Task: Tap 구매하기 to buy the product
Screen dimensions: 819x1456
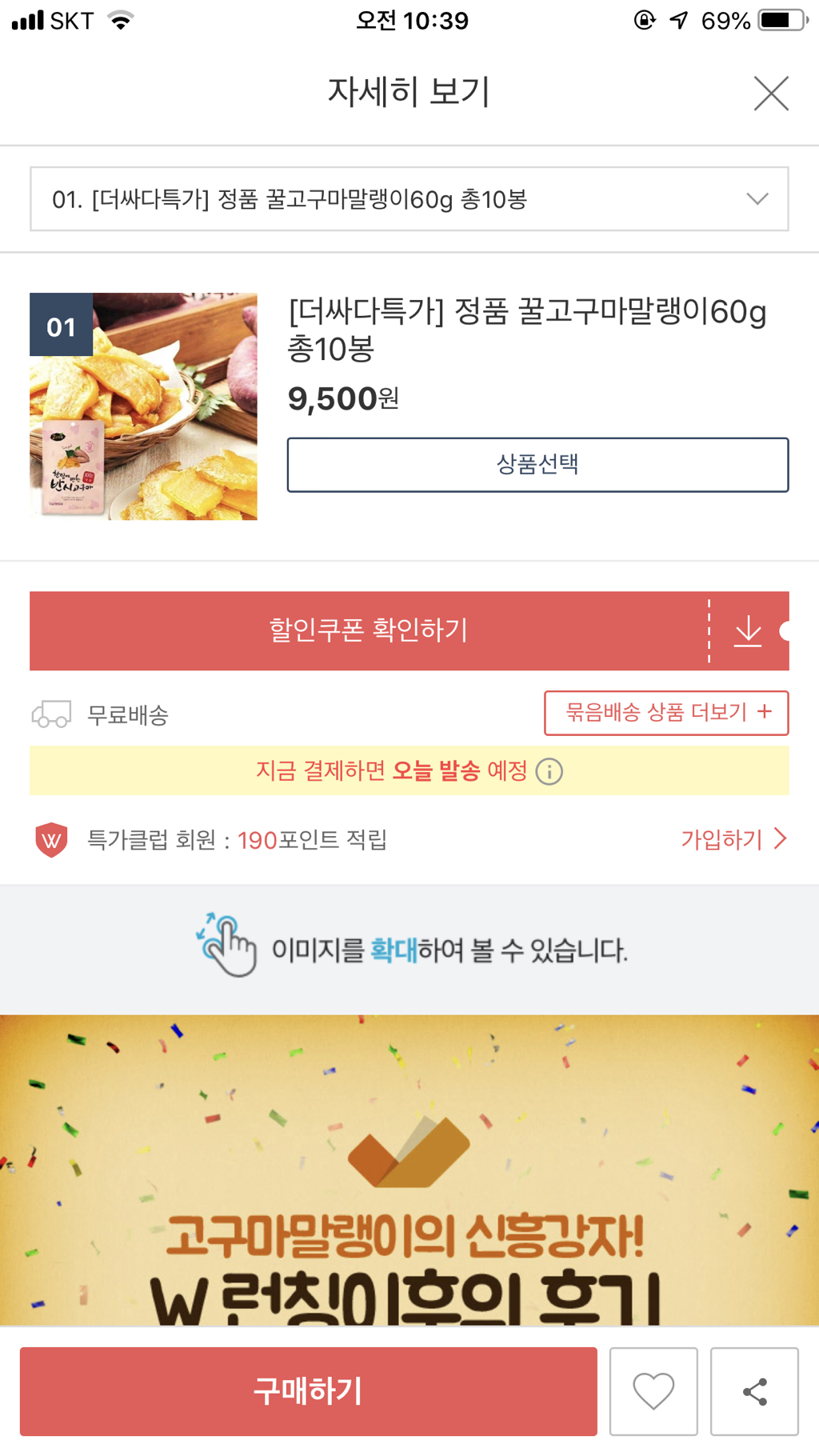Action: tap(309, 1391)
